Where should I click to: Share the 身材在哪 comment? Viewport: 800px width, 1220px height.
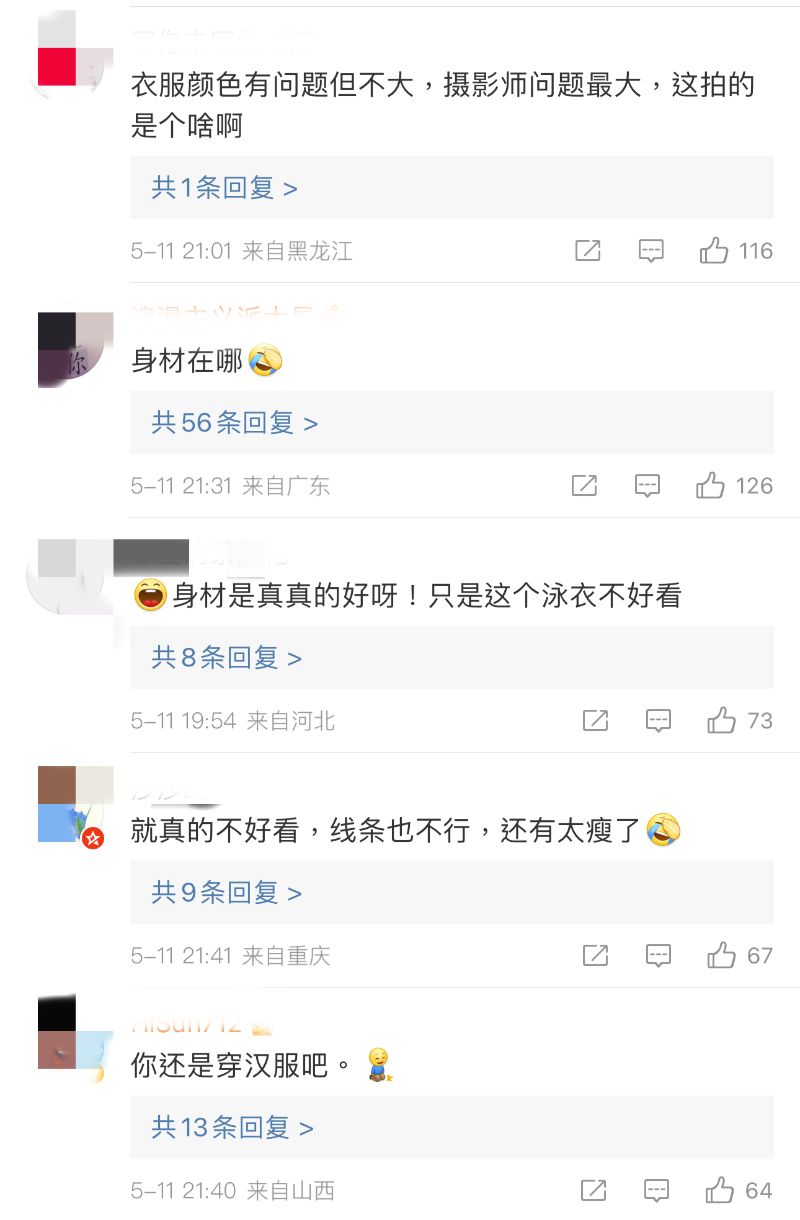point(584,486)
